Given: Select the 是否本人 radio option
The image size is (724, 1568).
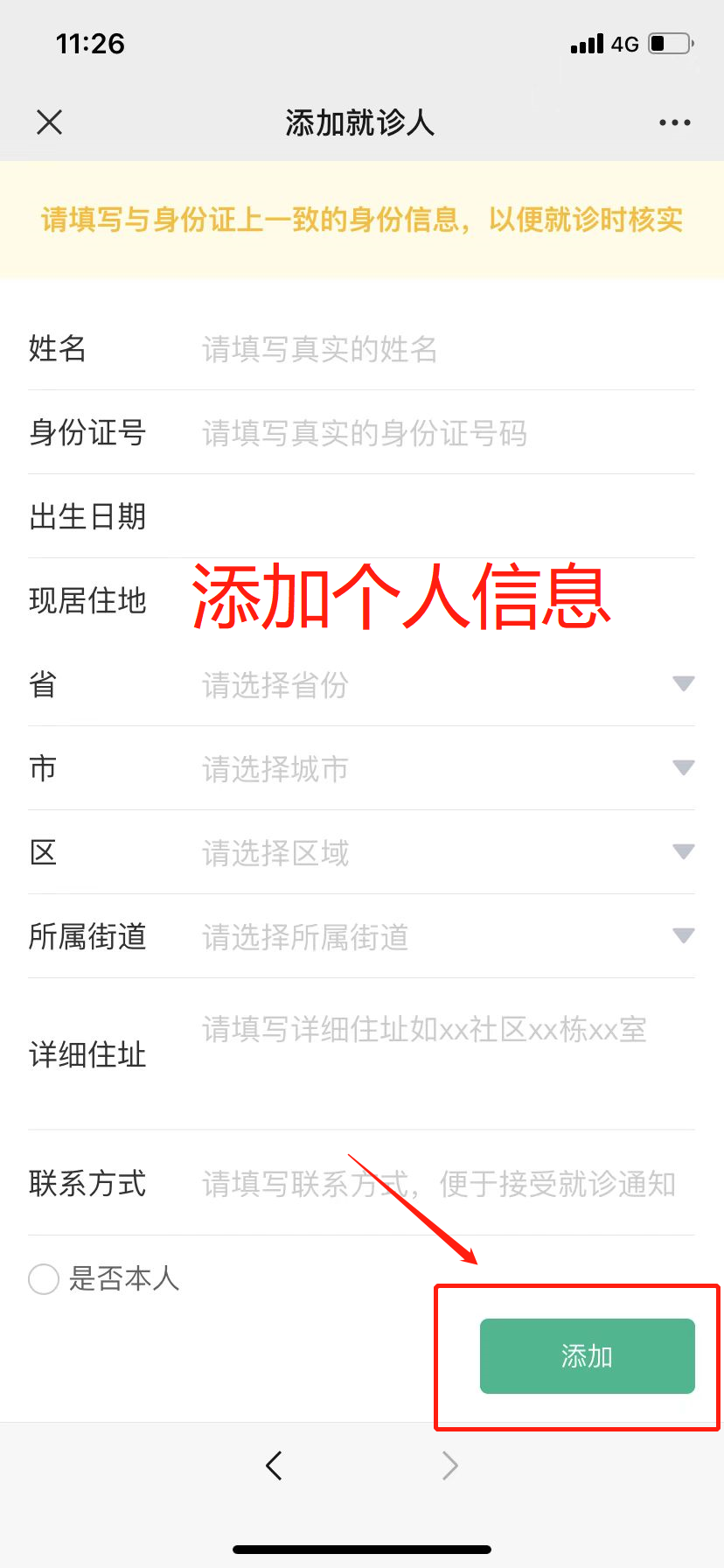Looking at the screenshot, I should click(x=44, y=1279).
